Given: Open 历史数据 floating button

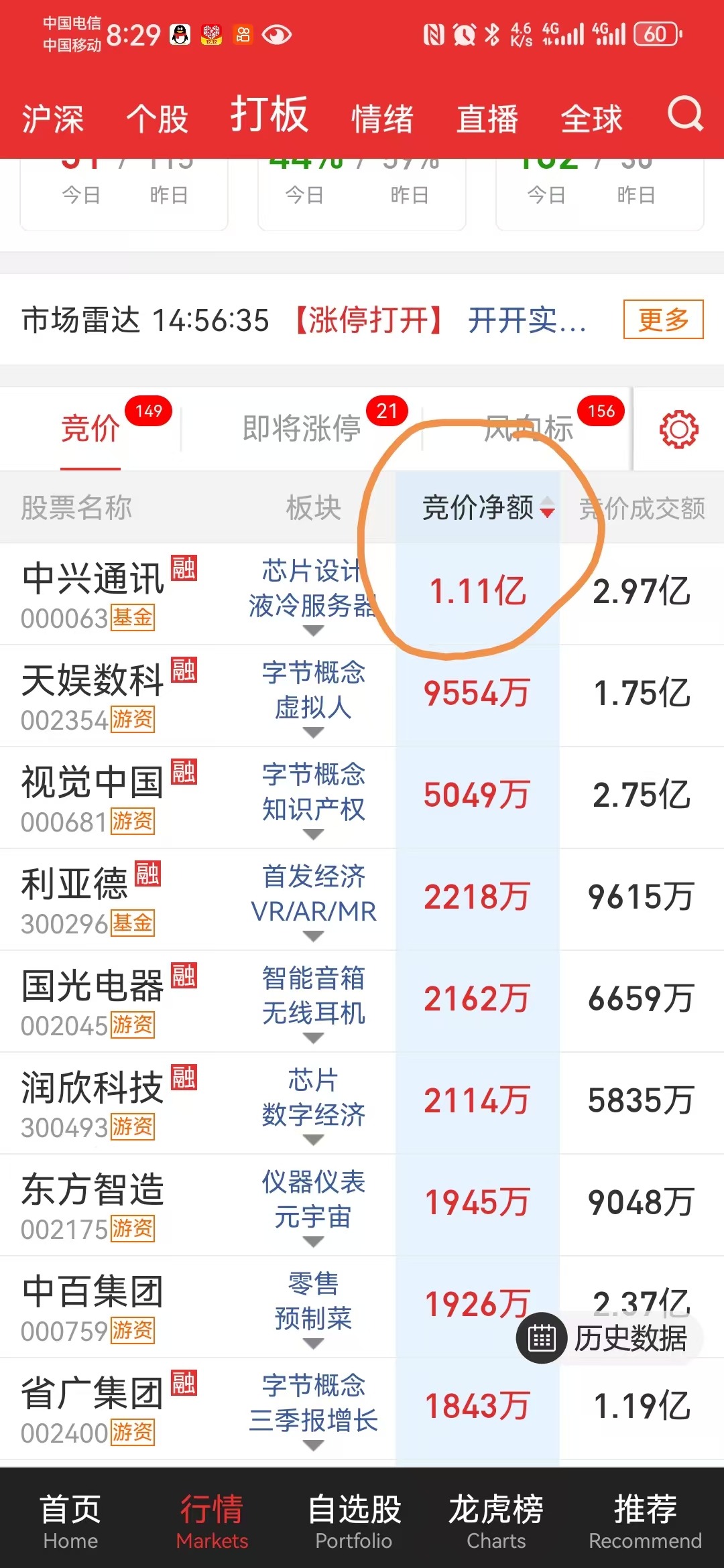Looking at the screenshot, I should [610, 1338].
